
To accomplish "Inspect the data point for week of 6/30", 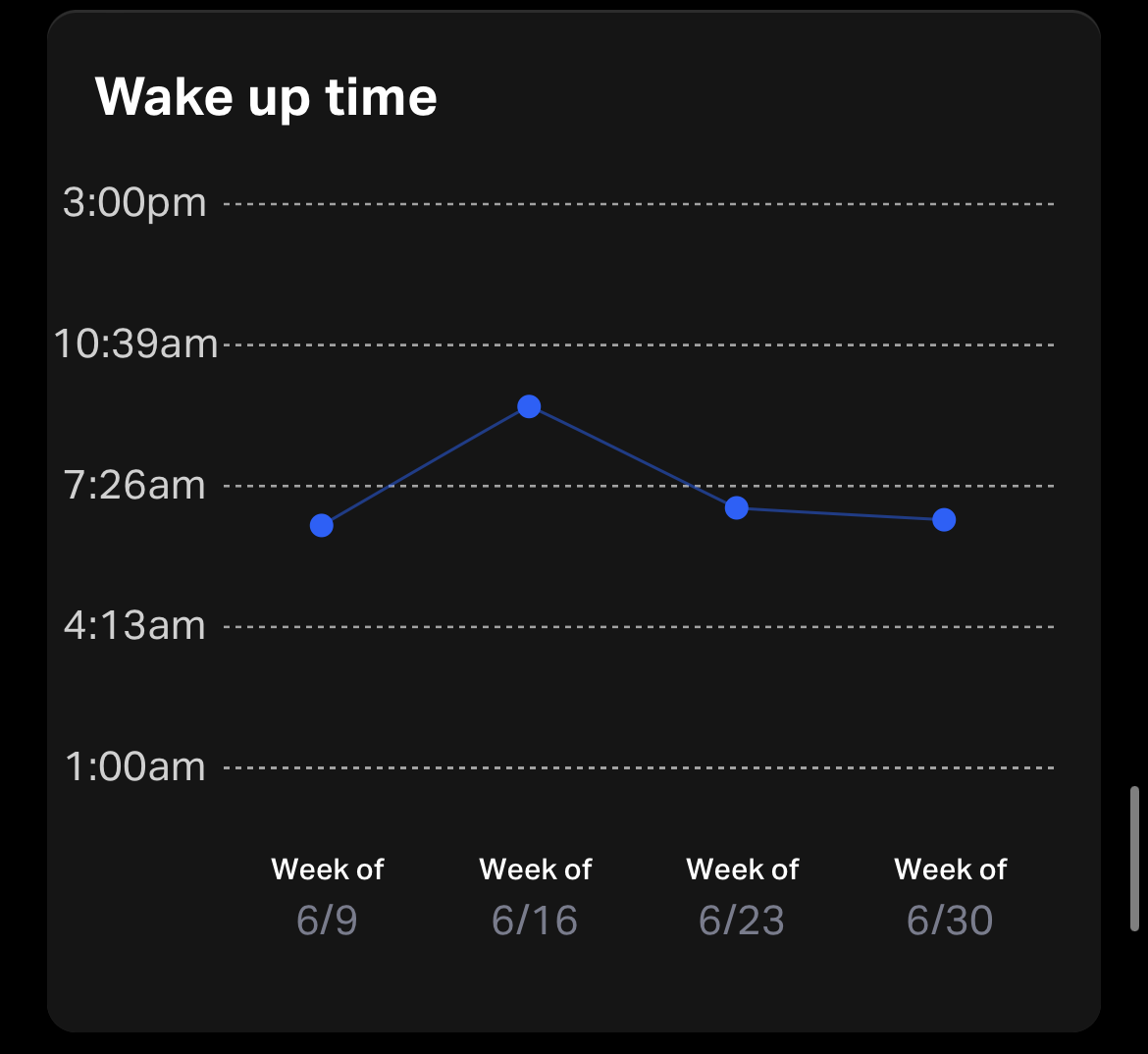I will pyautogui.click(x=944, y=520).
